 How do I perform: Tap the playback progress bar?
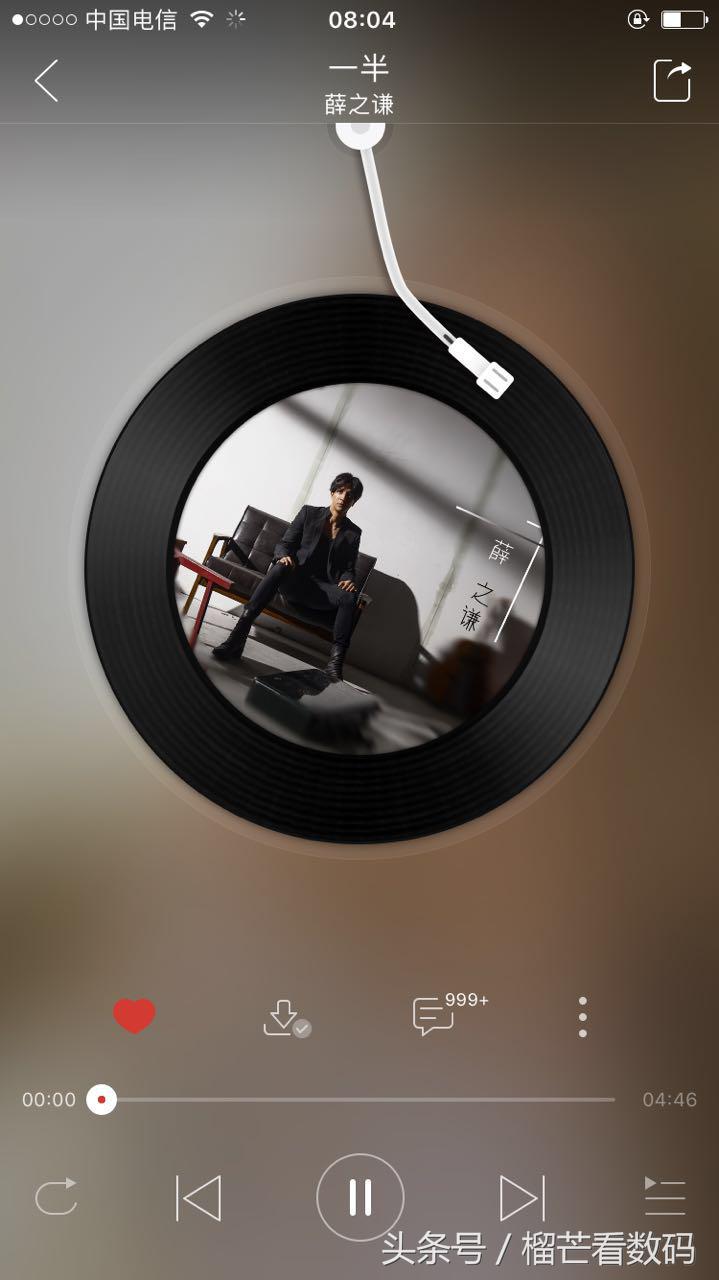[x=360, y=1100]
